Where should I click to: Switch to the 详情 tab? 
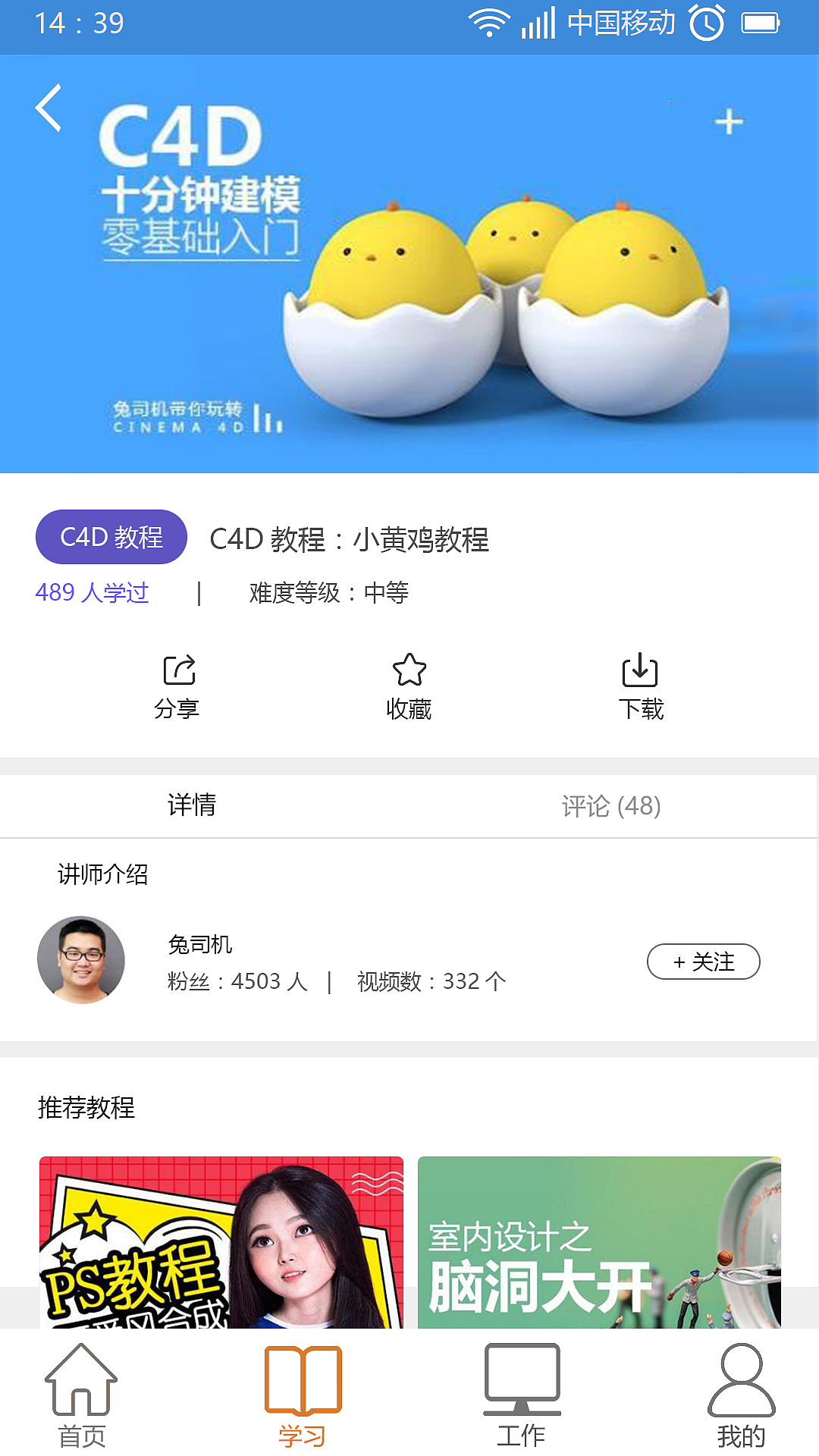[192, 806]
